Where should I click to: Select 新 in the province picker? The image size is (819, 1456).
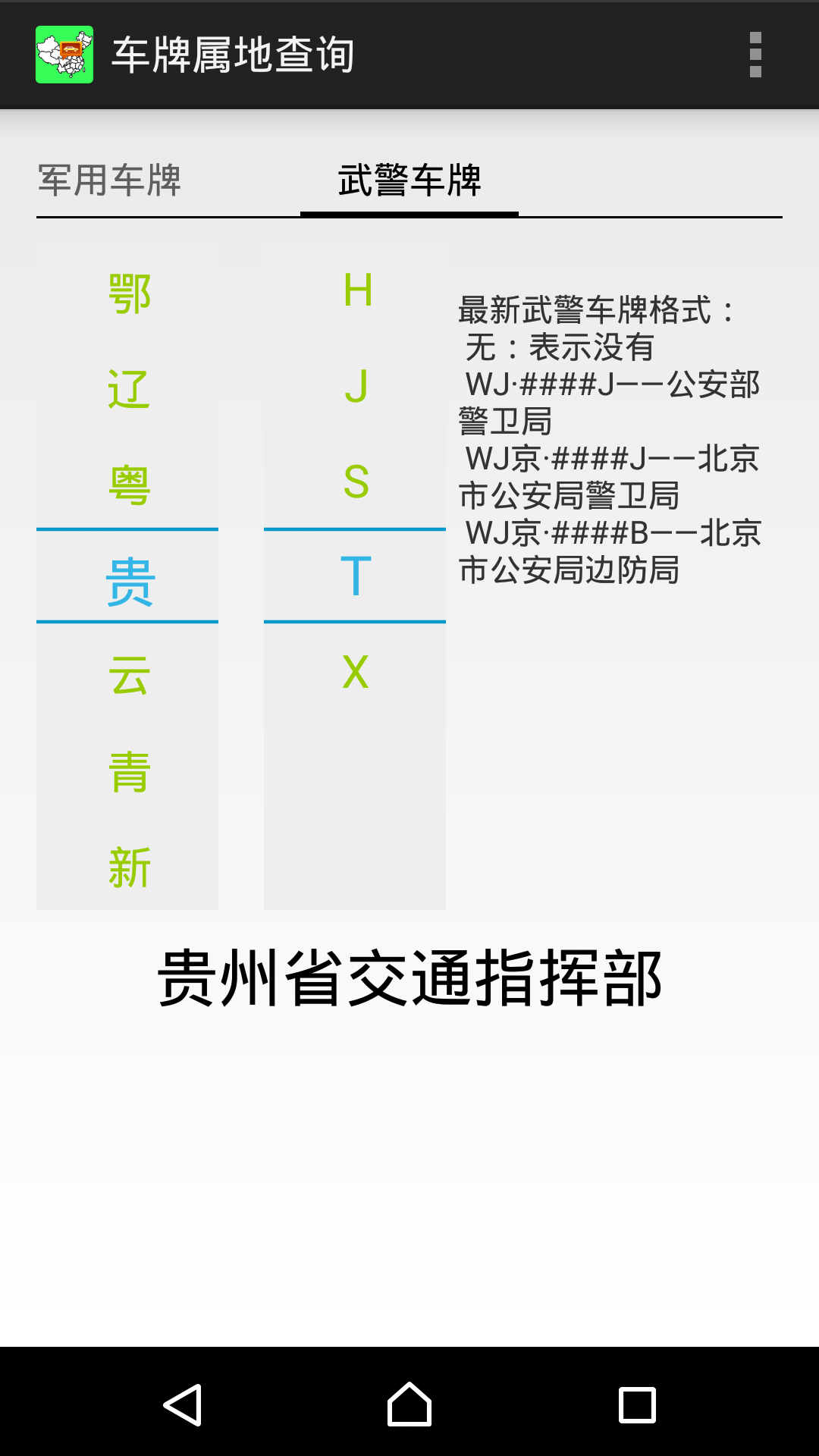pos(129,866)
